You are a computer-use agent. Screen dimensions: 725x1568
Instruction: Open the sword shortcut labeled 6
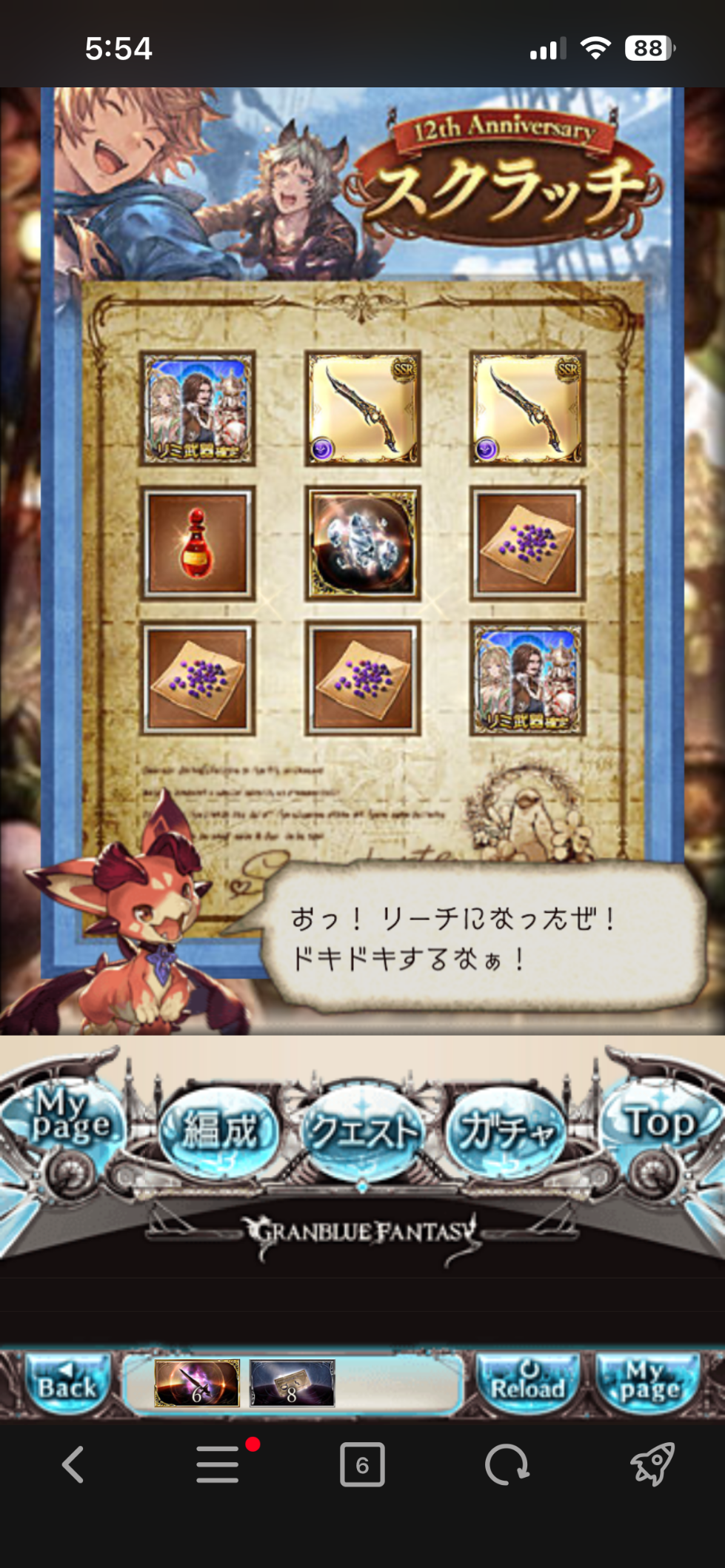pos(197,1383)
